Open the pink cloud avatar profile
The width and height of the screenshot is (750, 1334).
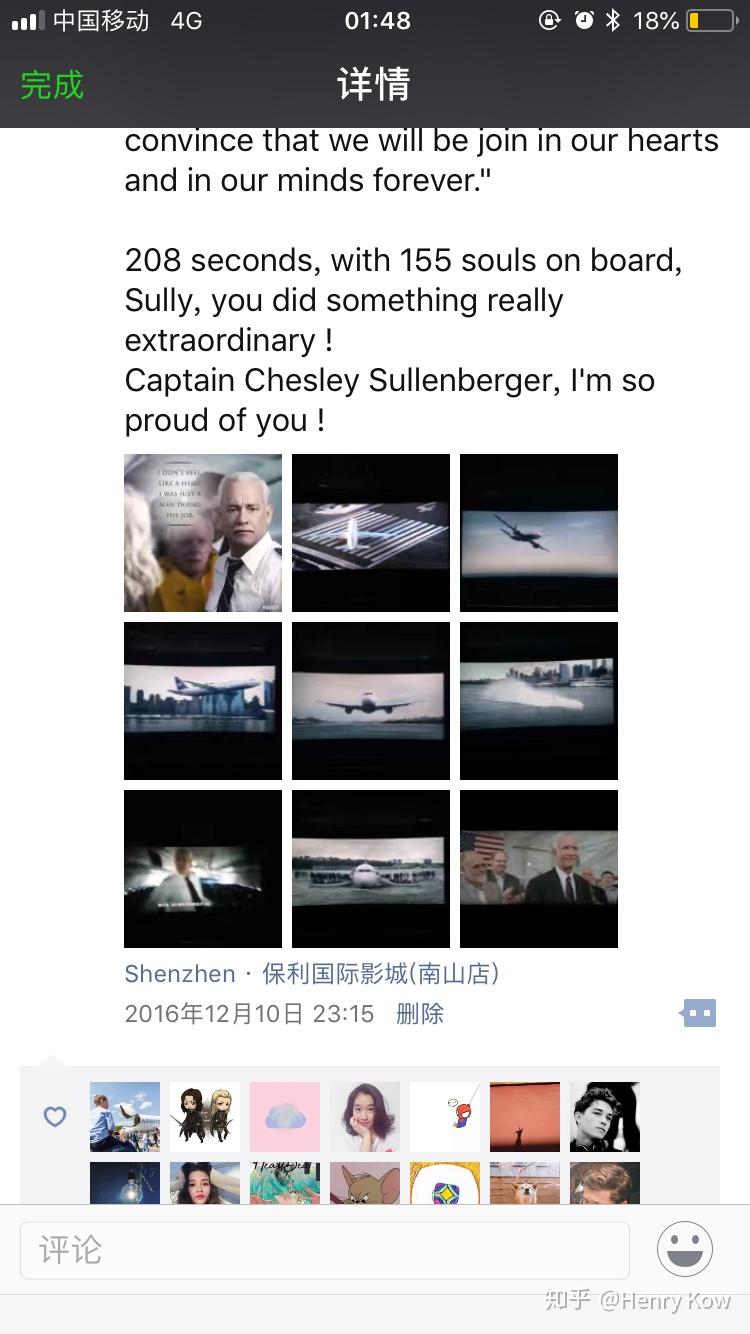[285, 1117]
